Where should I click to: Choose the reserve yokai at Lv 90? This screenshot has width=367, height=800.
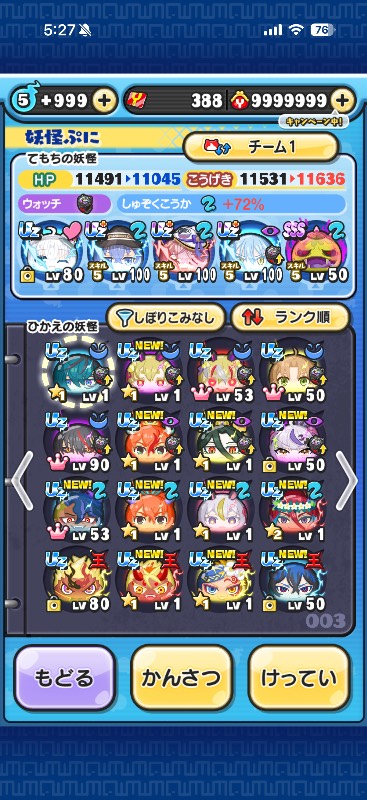pyautogui.click(x=78, y=441)
